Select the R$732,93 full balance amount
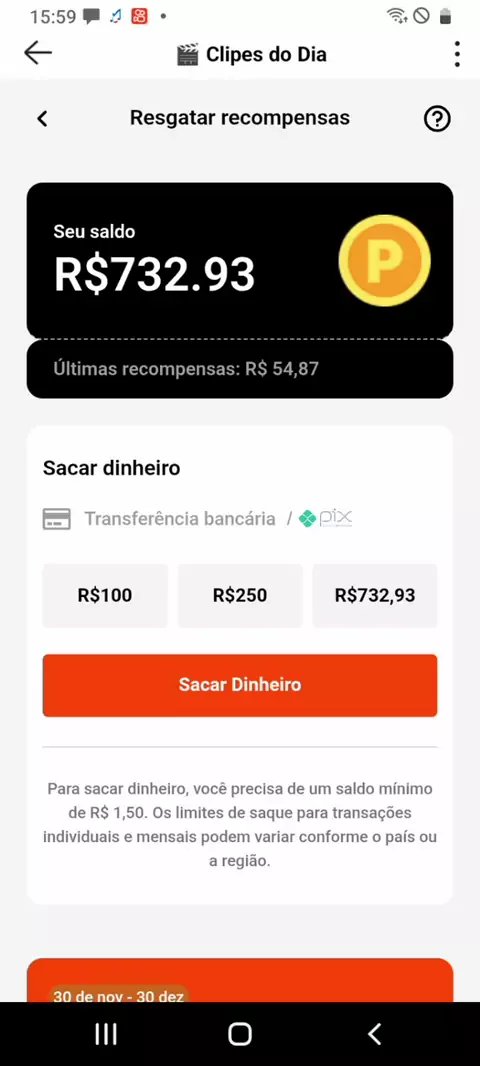This screenshot has width=480, height=1066. 375,596
